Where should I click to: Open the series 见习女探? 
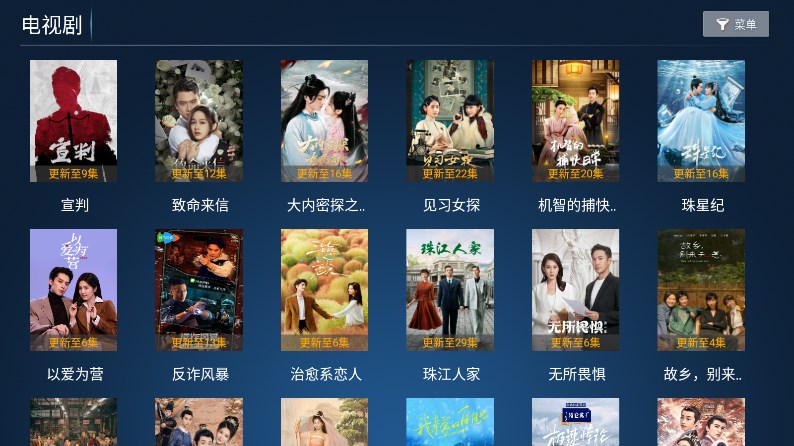450,121
